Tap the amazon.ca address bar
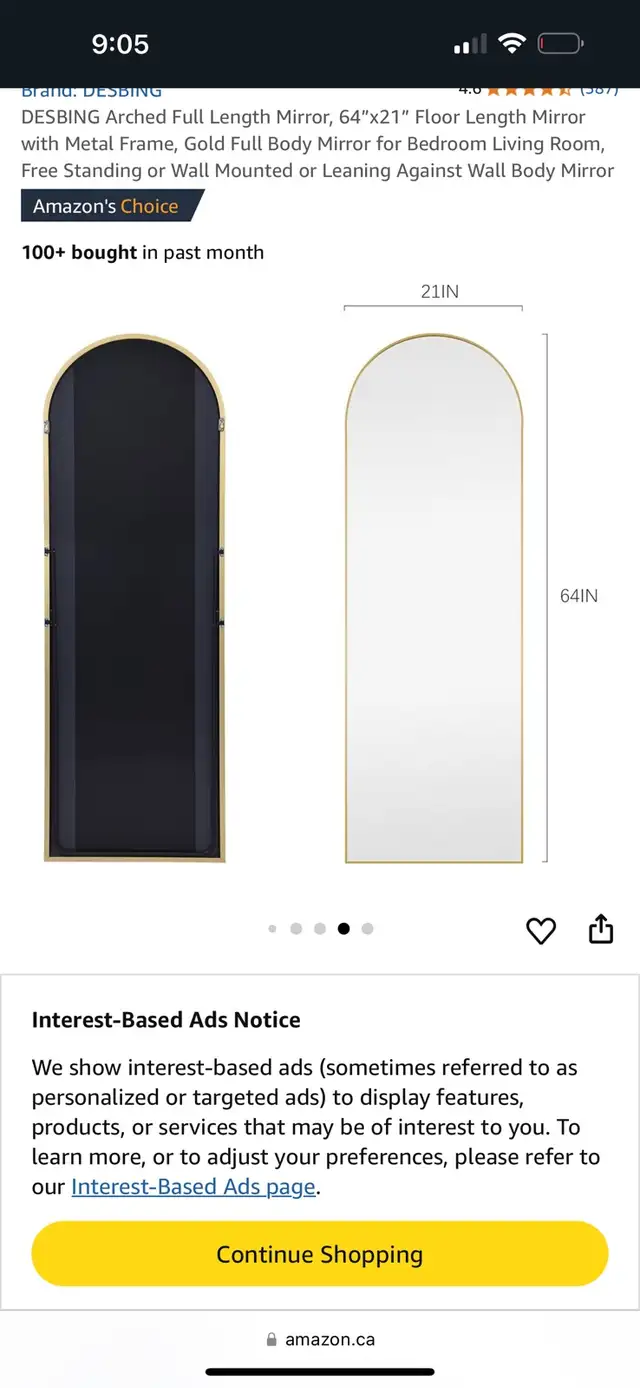The height and width of the screenshot is (1388, 640). (x=320, y=1339)
